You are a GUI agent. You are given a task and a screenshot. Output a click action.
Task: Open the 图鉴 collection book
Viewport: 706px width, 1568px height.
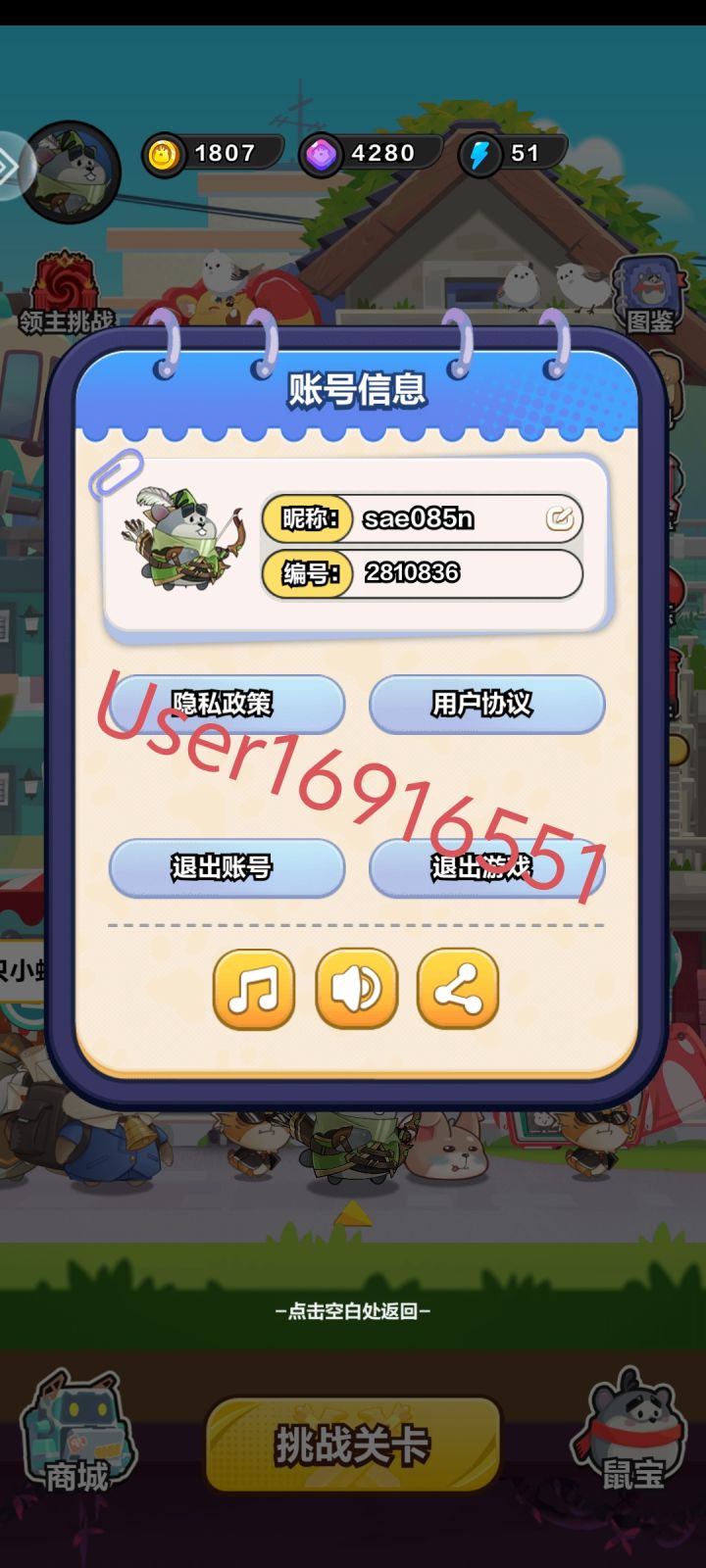647,294
